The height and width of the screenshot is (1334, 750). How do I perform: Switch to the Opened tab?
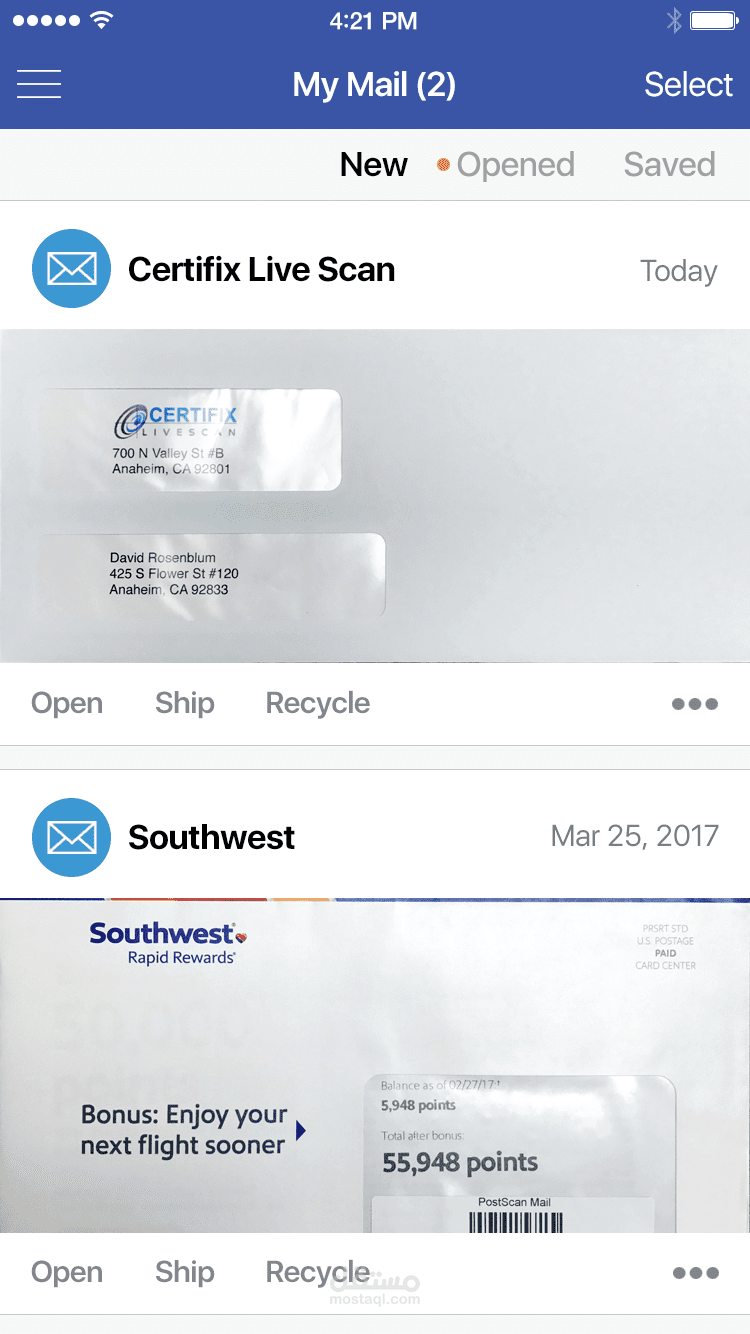(514, 165)
